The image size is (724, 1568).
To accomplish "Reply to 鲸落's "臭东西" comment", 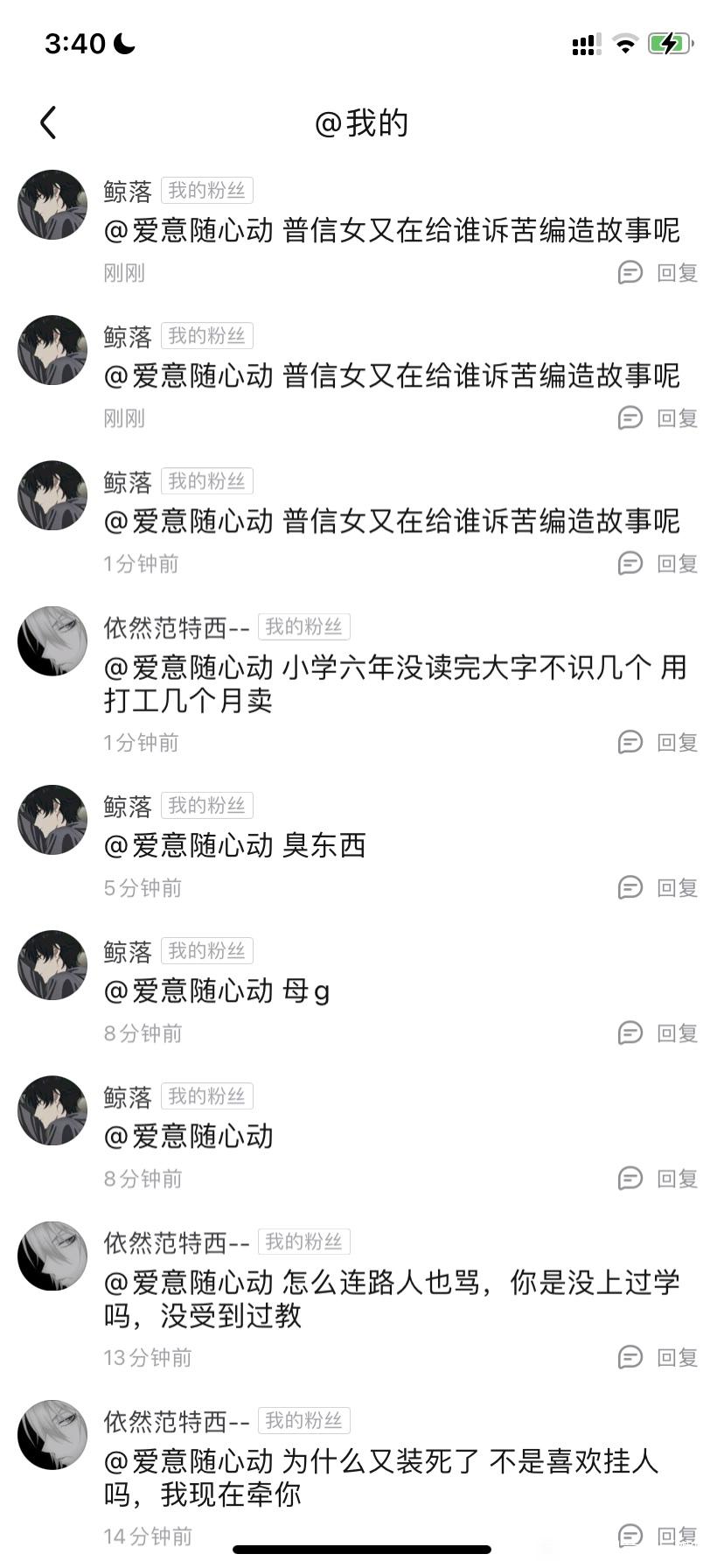I will coord(658,887).
